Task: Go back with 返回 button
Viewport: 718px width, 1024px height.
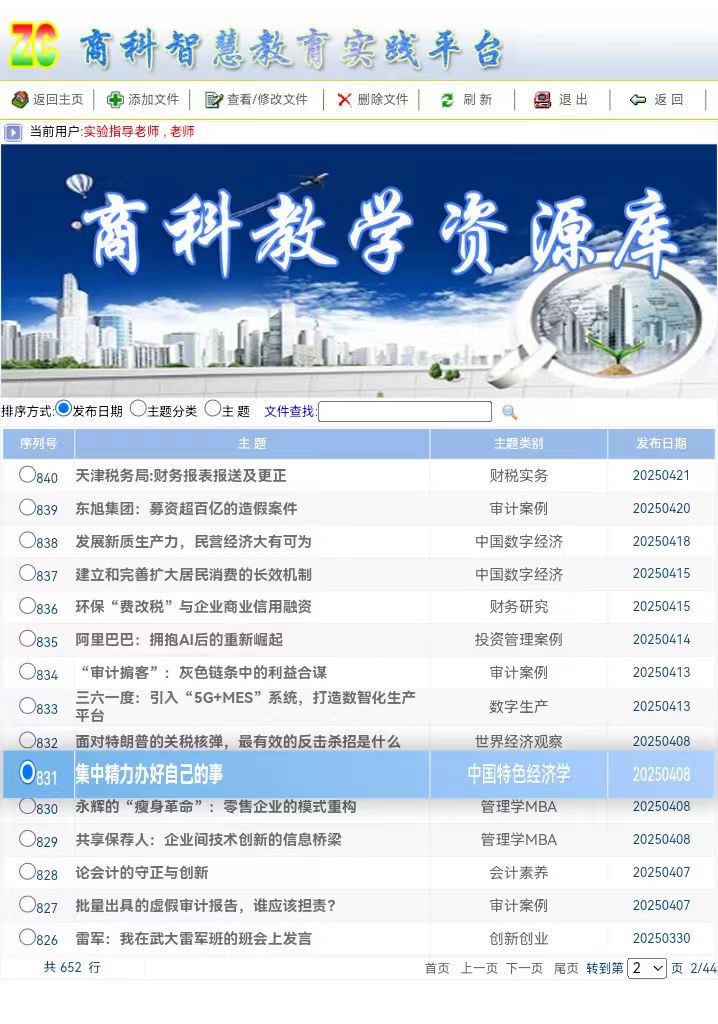Action: [x=657, y=100]
